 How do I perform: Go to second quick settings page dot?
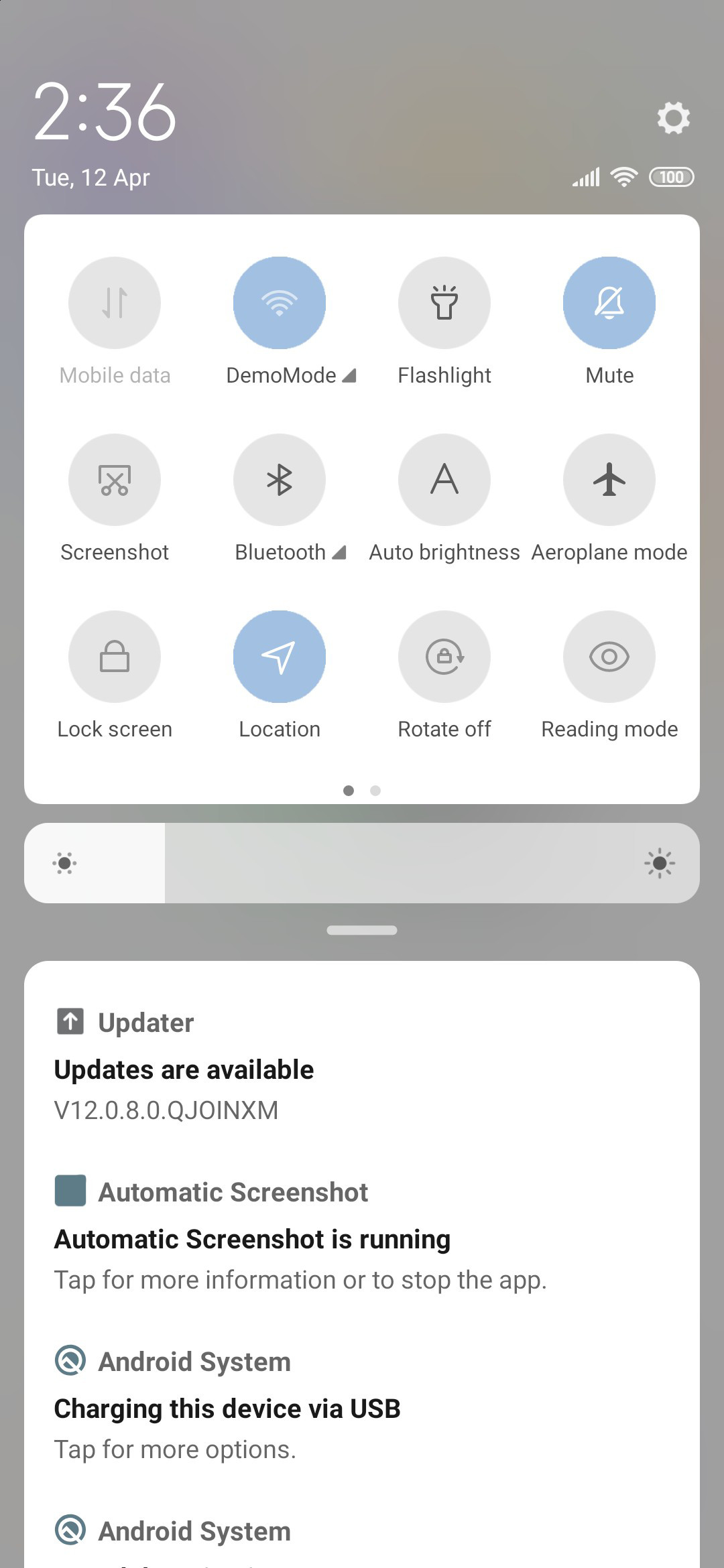(x=375, y=791)
